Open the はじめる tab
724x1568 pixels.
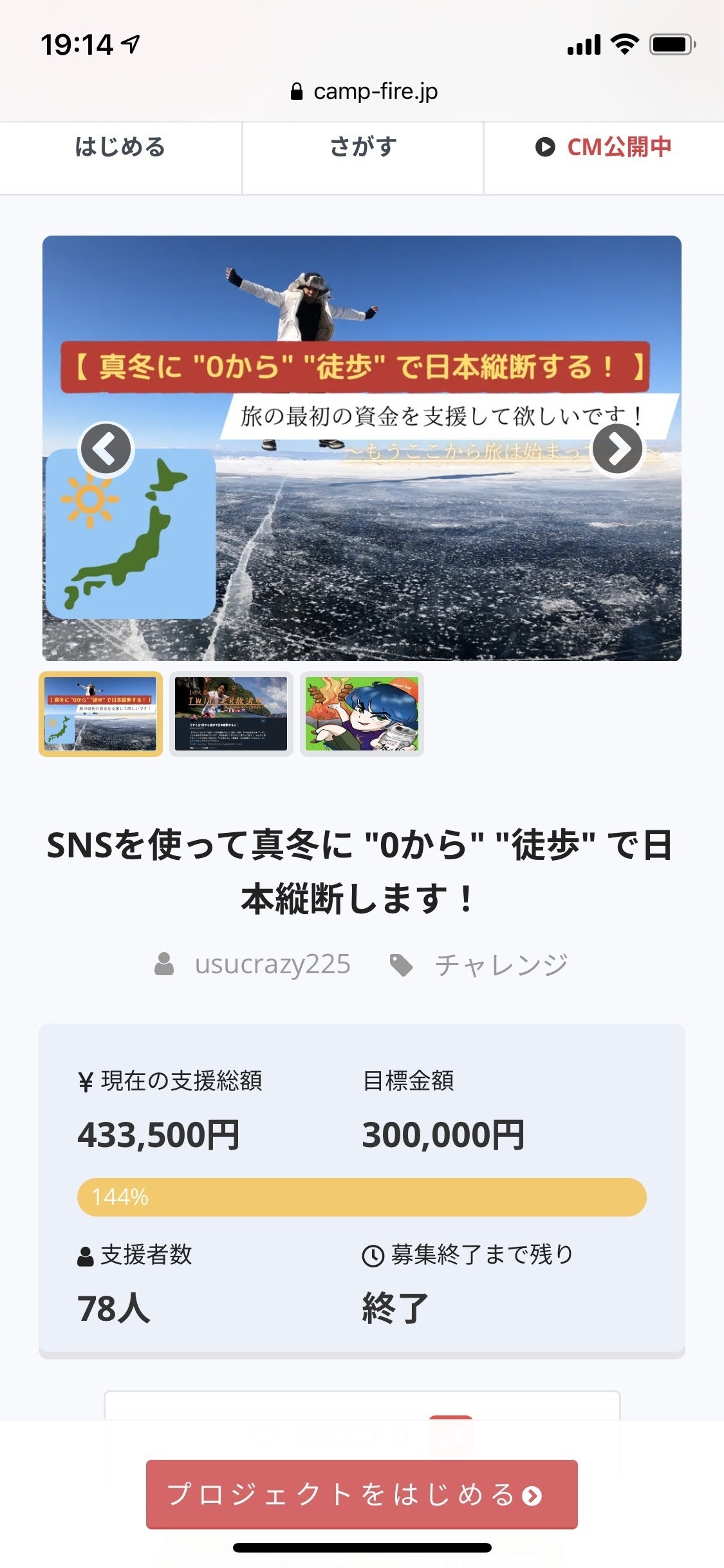pos(120,148)
